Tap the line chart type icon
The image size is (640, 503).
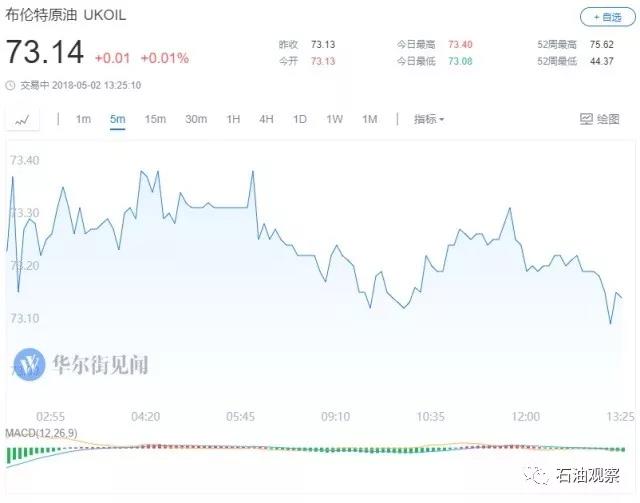pos(23,120)
